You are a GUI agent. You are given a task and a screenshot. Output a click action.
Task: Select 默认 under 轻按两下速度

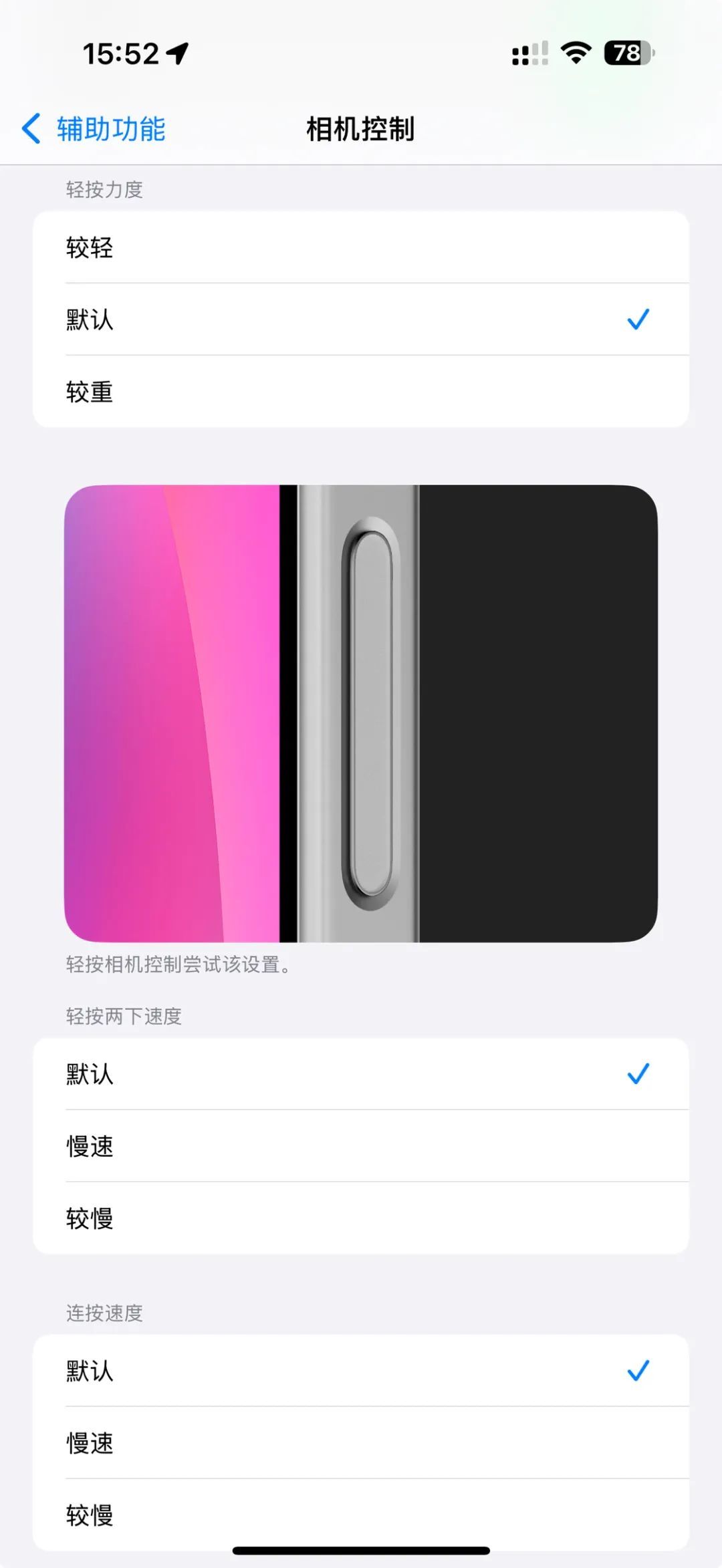click(361, 1074)
